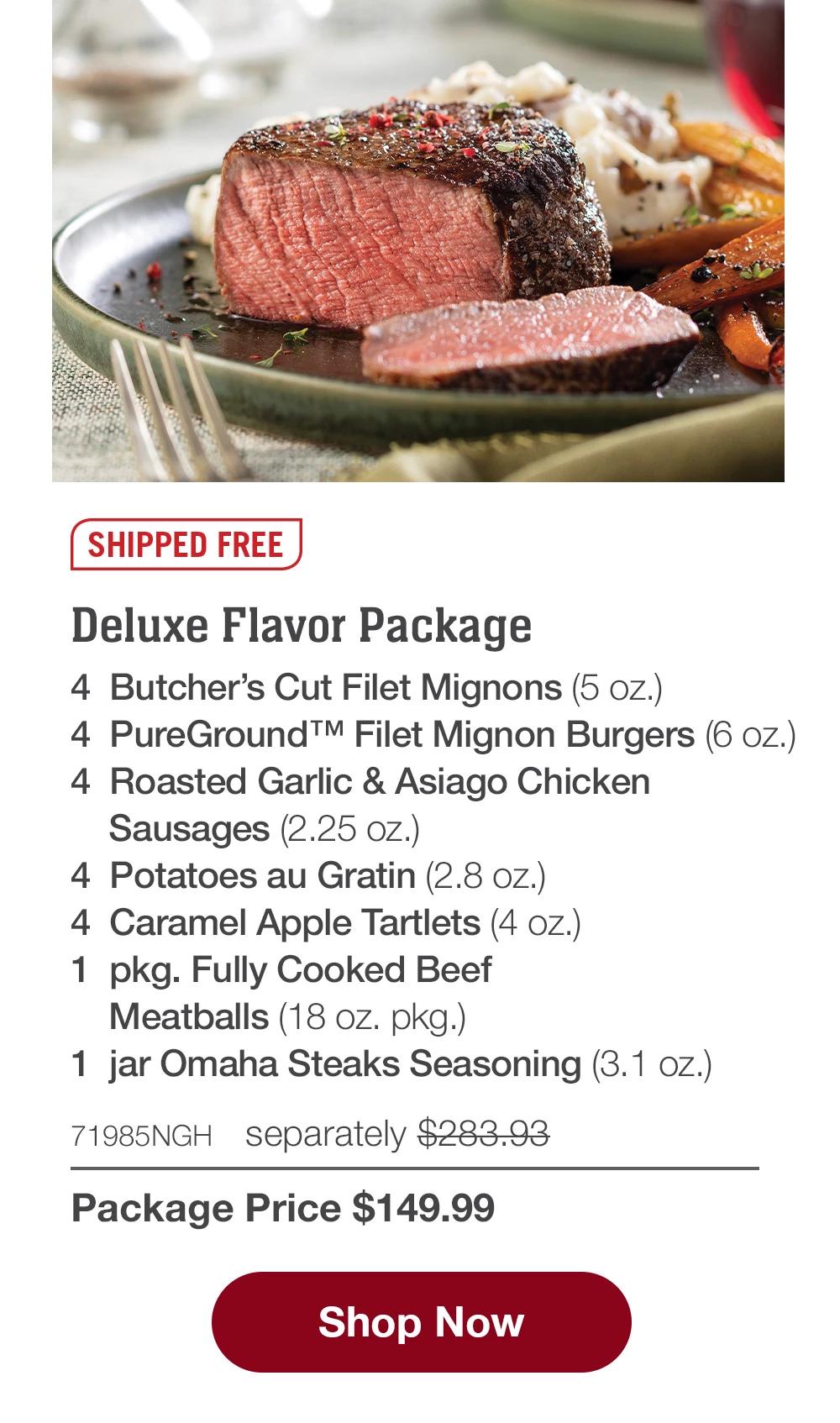Click the Package Price $149.99 text
Image resolution: width=840 pixels, height=1423 pixels.
point(283,1210)
